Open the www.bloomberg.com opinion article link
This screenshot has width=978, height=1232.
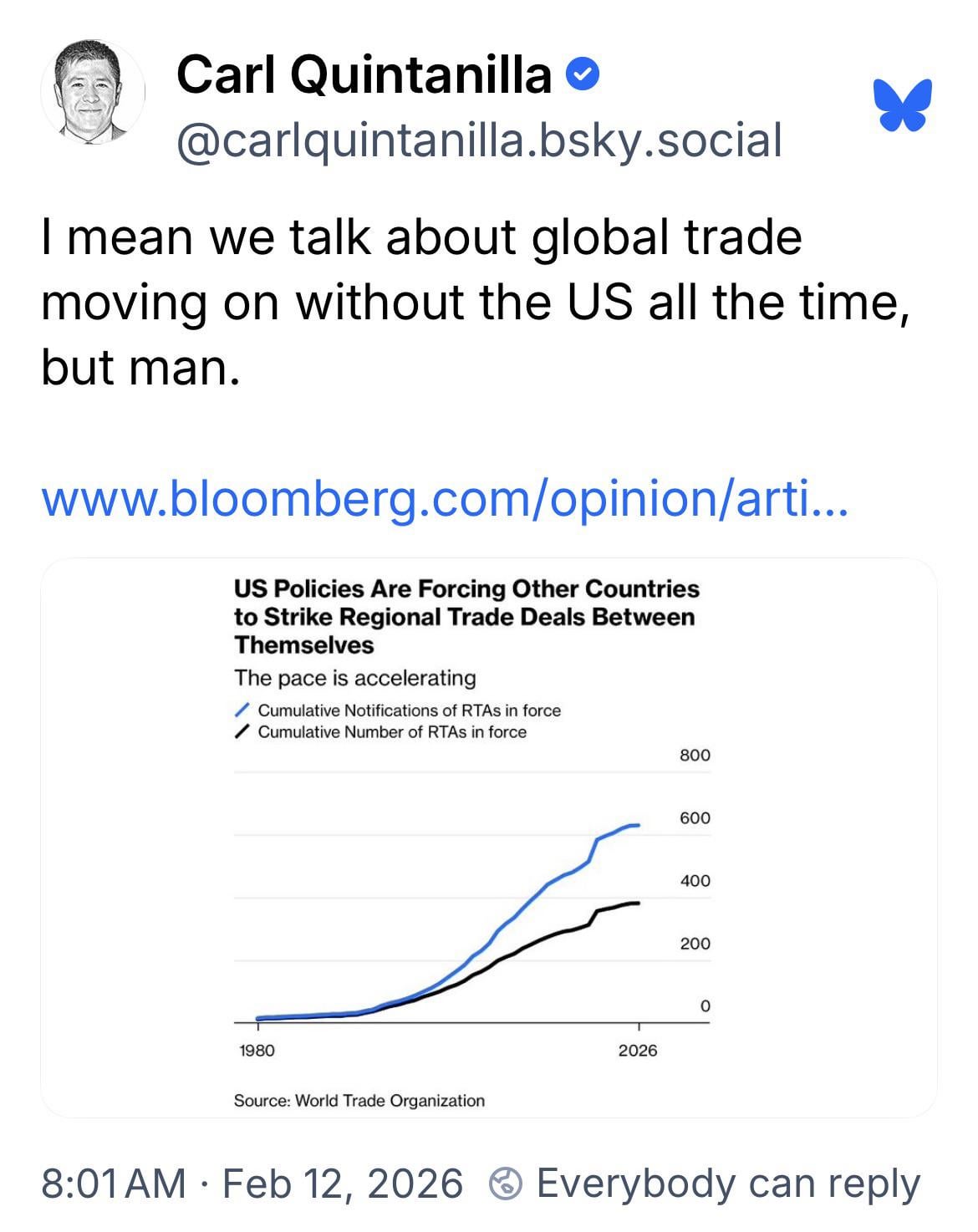coord(444,498)
